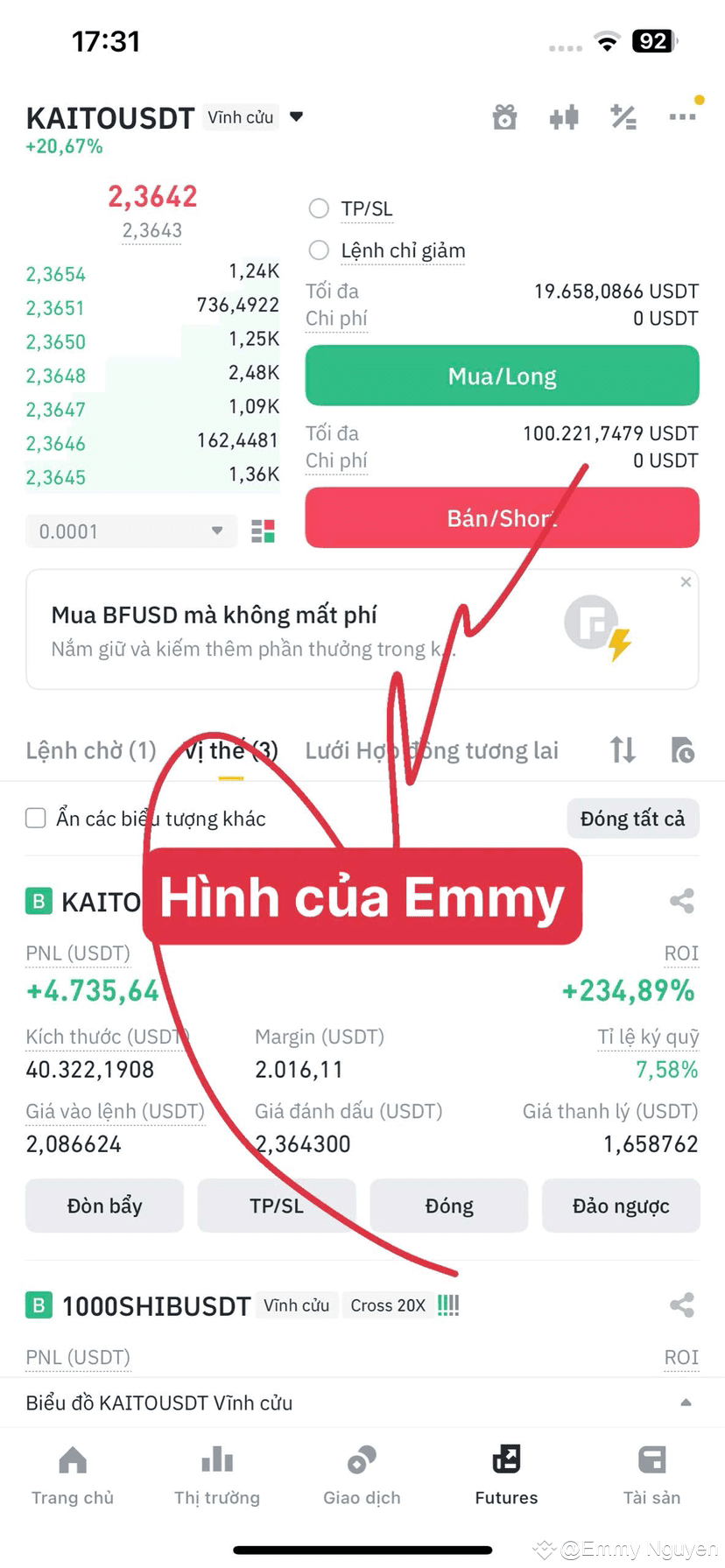
Task: Open the more options menu icon
Action: pos(682,116)
